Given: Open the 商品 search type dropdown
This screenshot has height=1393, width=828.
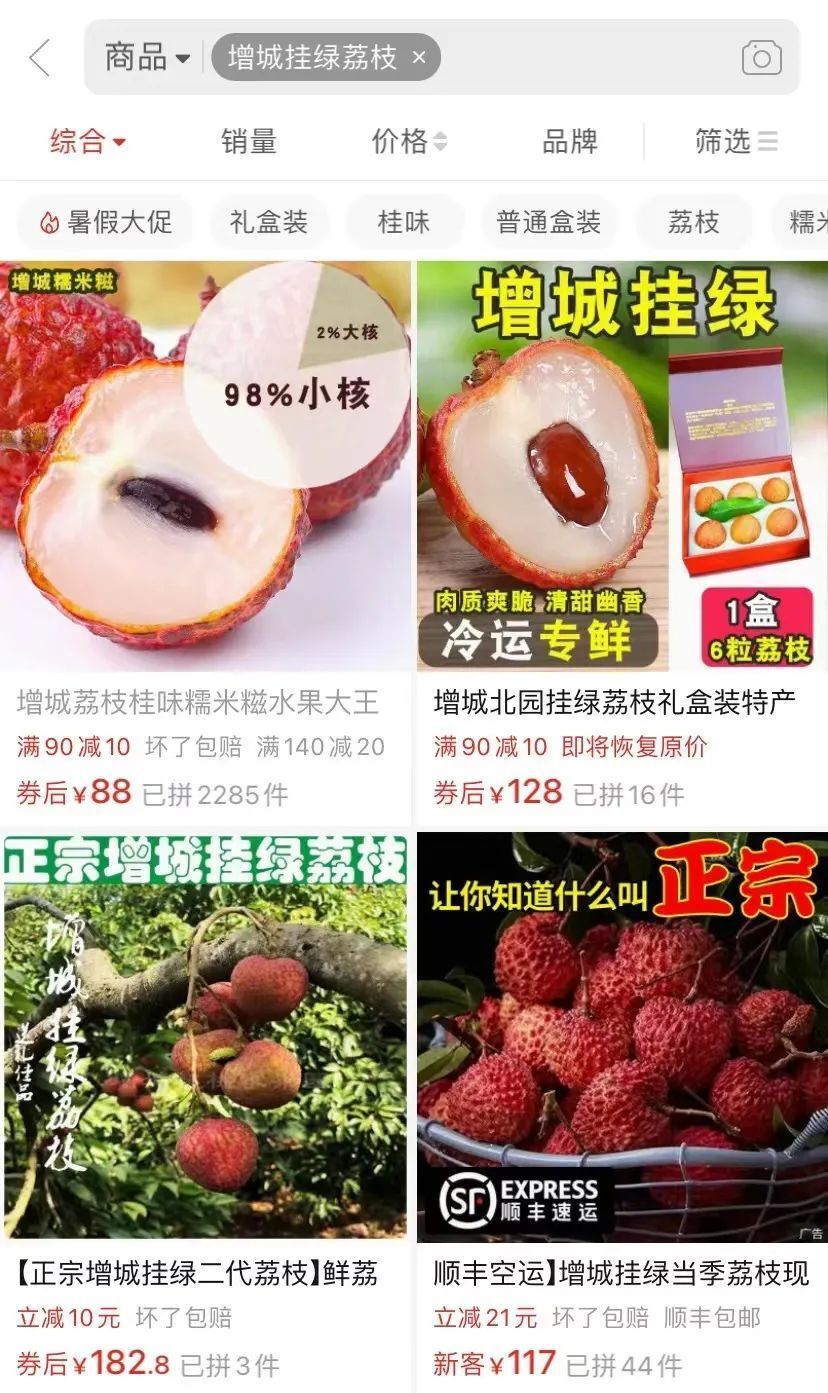Looking at the screenshot, I should tap(147, 57).
